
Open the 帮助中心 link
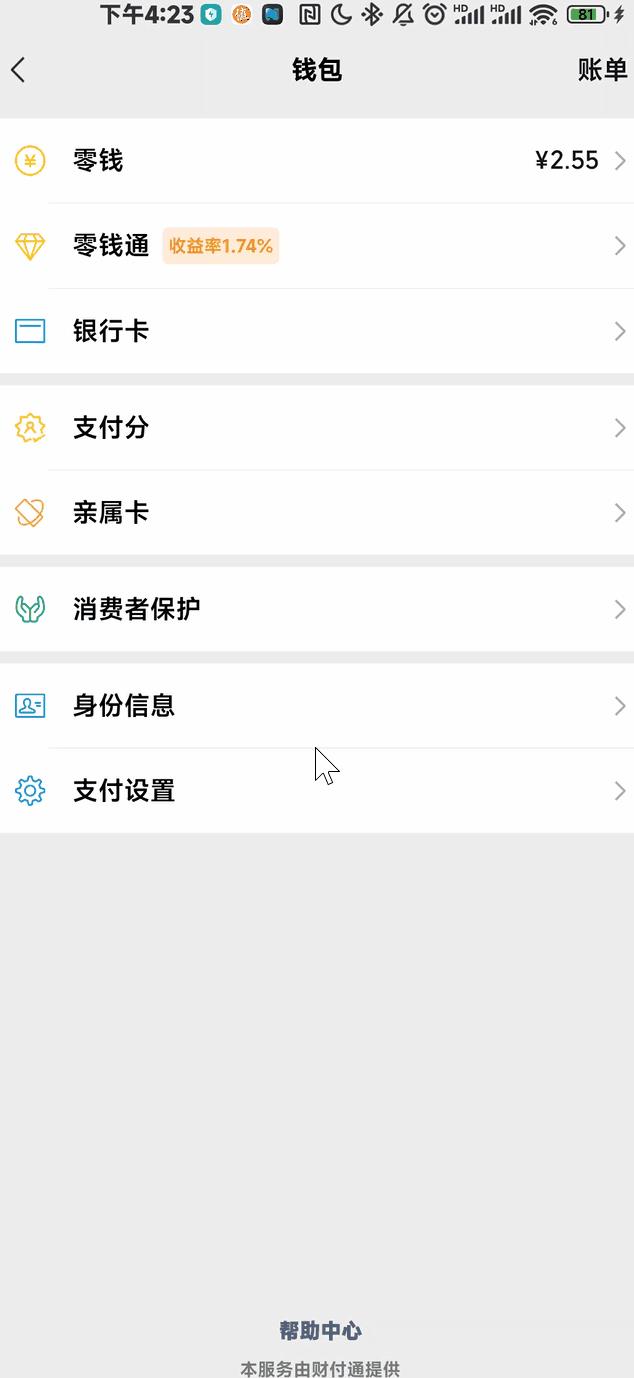320,1331
